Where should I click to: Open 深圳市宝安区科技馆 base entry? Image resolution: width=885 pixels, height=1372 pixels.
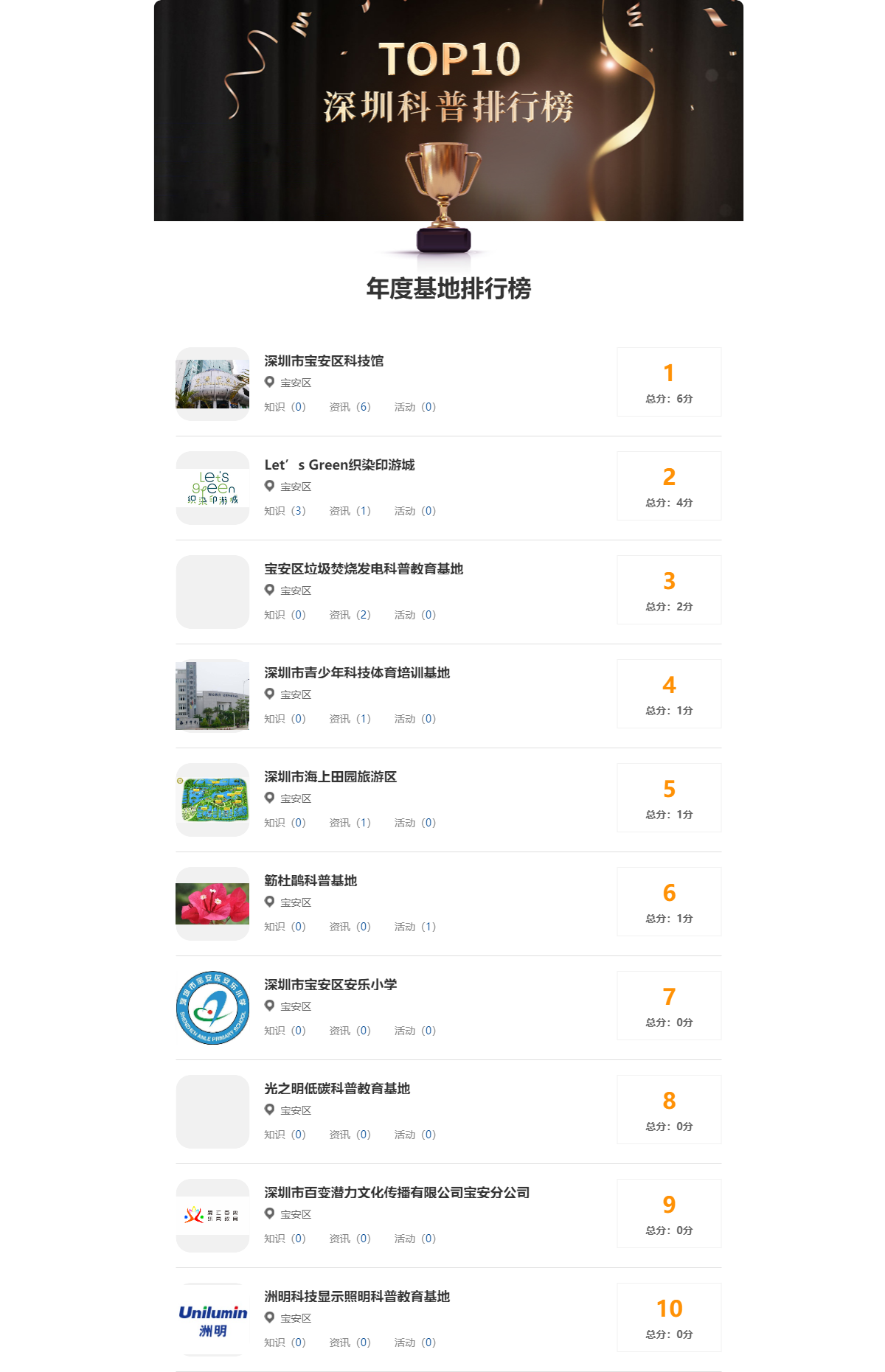click(x=324, y=361)
